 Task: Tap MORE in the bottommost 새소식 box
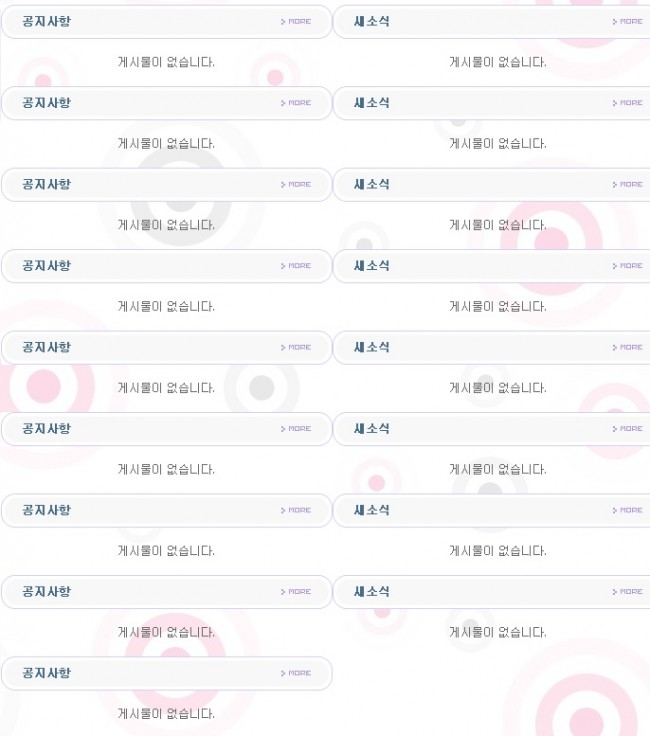[628, 592]
